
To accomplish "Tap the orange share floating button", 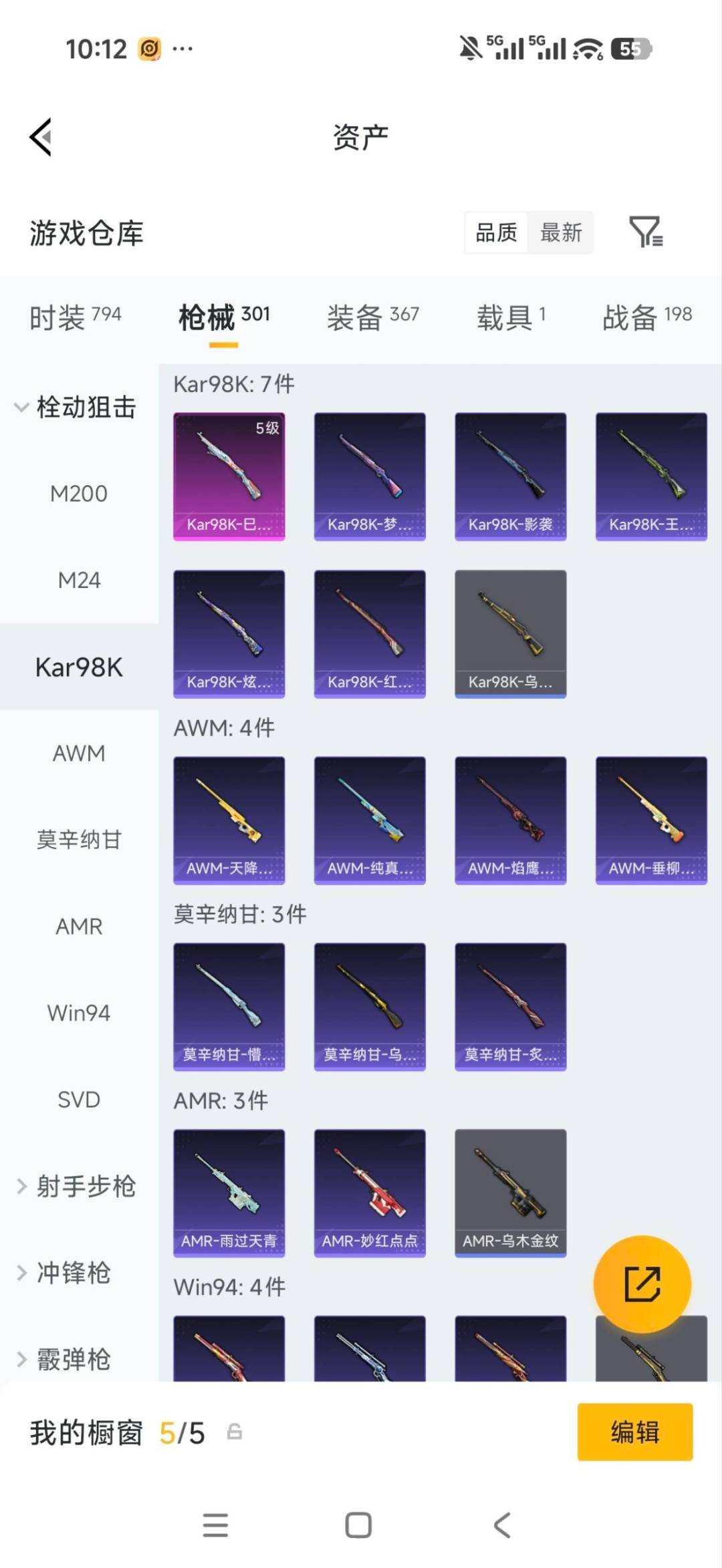I will point(642,1283).
